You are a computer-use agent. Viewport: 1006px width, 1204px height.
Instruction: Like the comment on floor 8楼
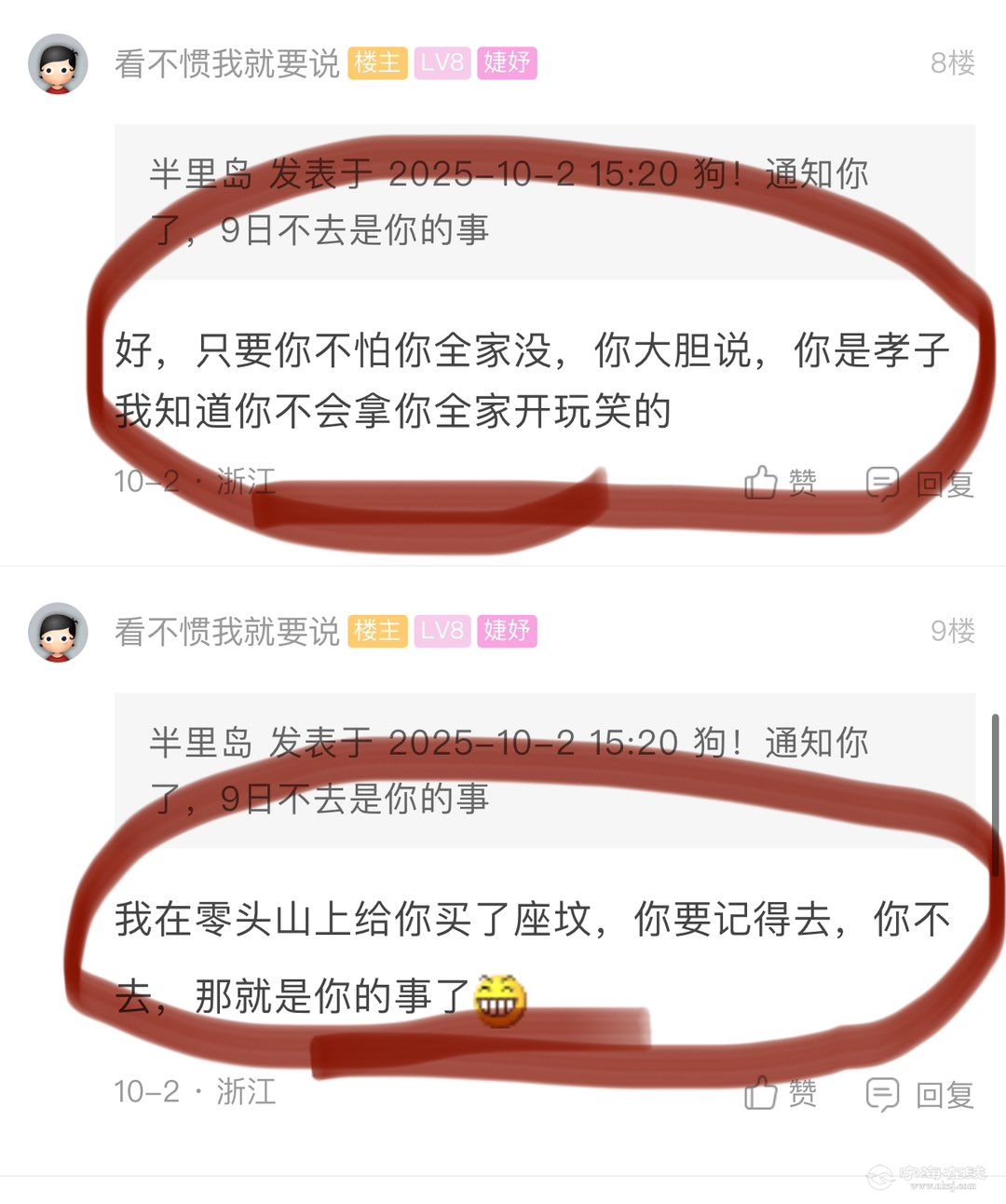pyautogui.click(x=781, y=483)
